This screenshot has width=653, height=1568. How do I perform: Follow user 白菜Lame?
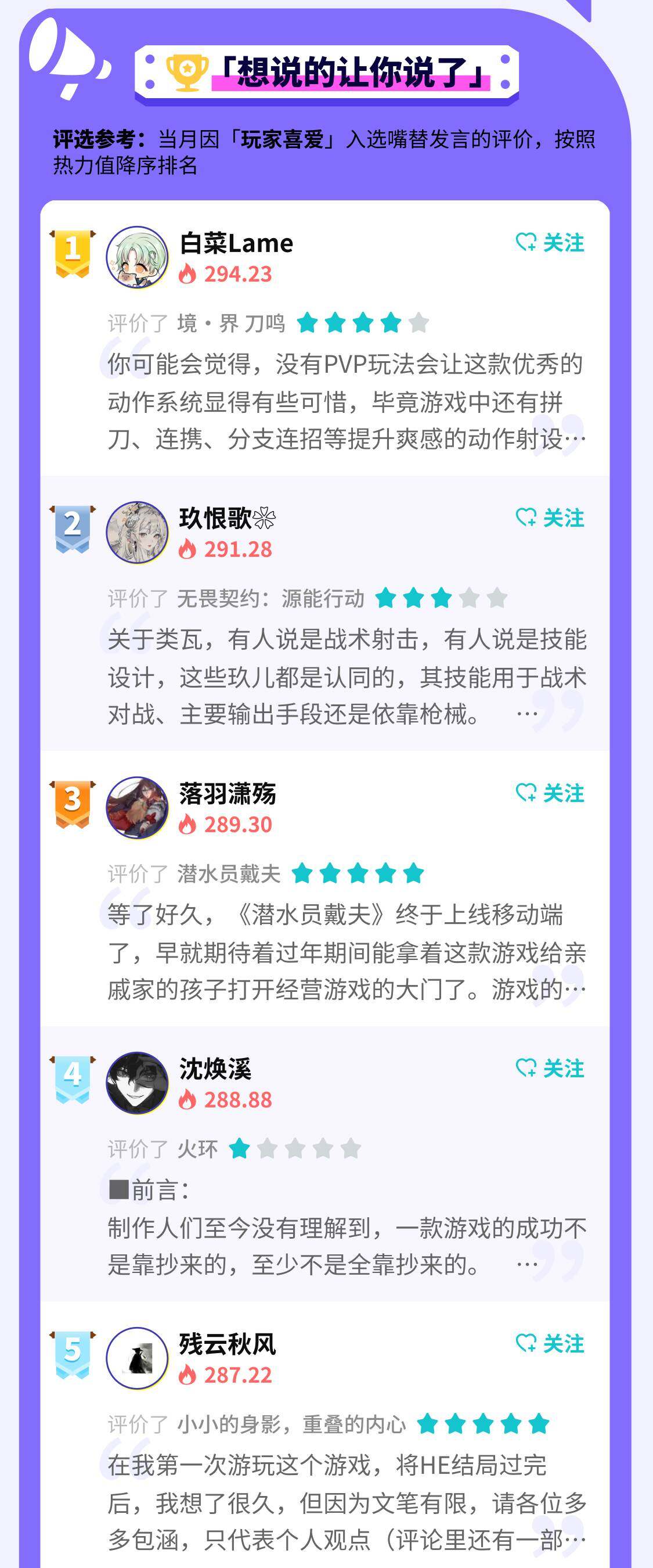pos(550,243)
